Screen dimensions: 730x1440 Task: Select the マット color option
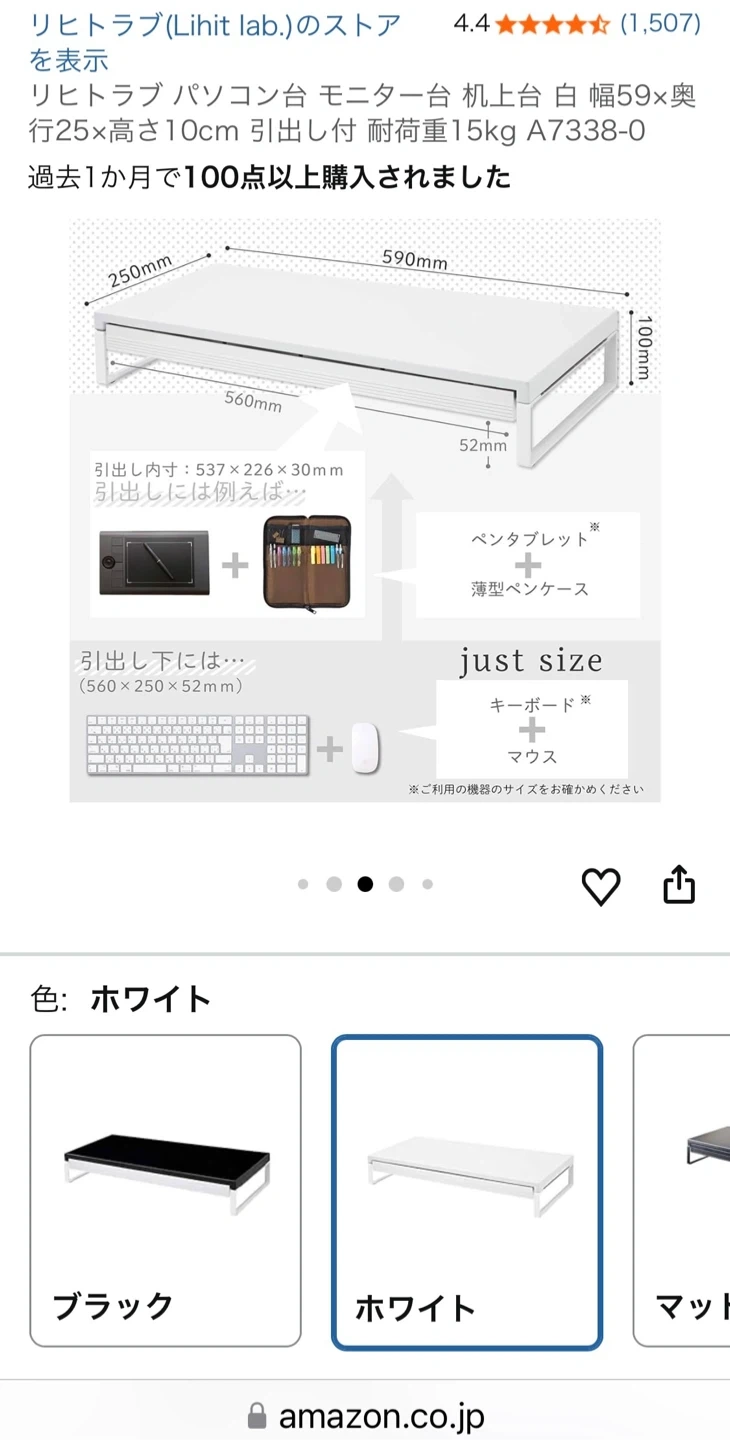[685, 1190]
